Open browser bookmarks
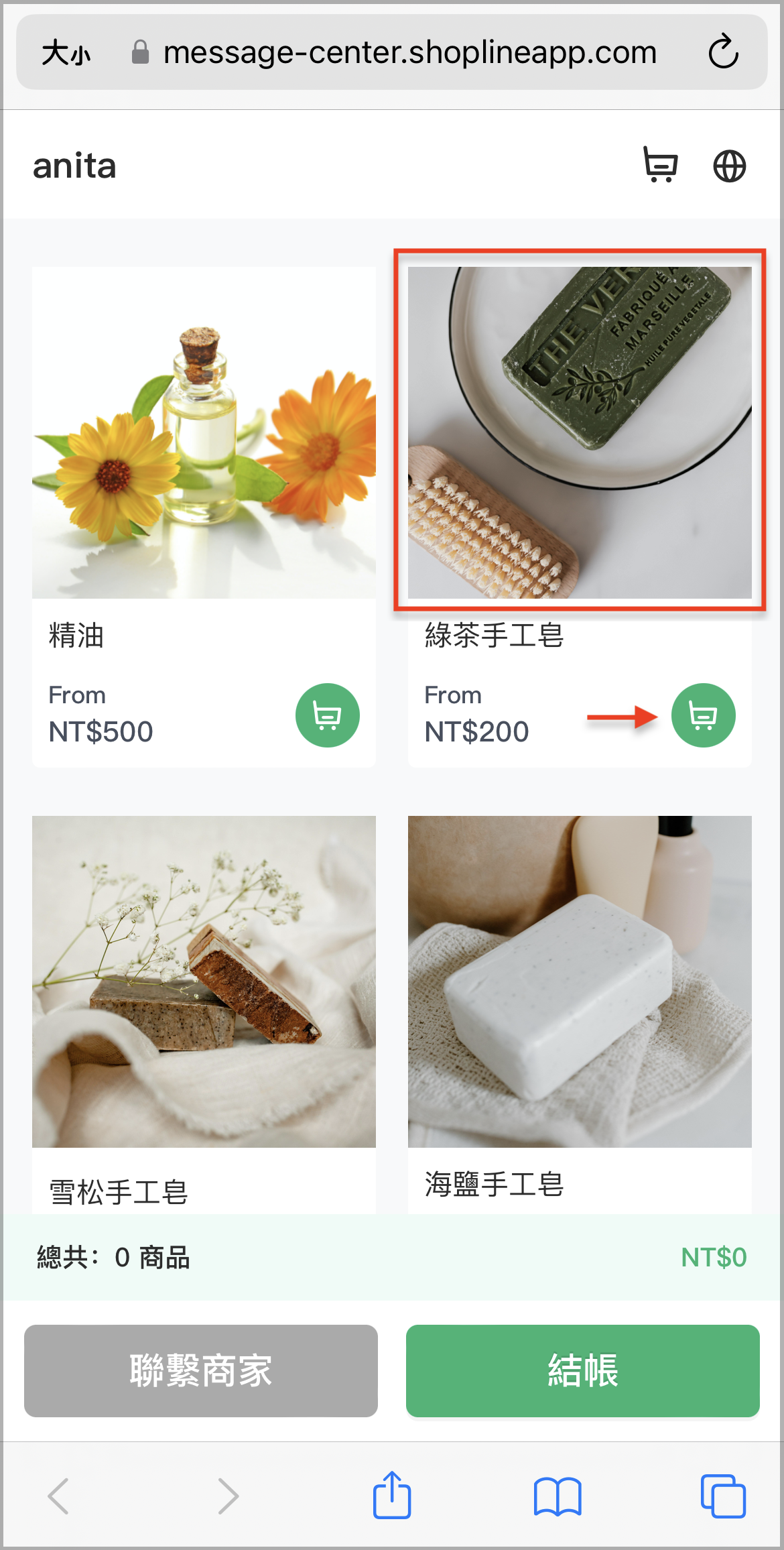The width and height of the screenshot is (784, 1550). point(558,1496)
